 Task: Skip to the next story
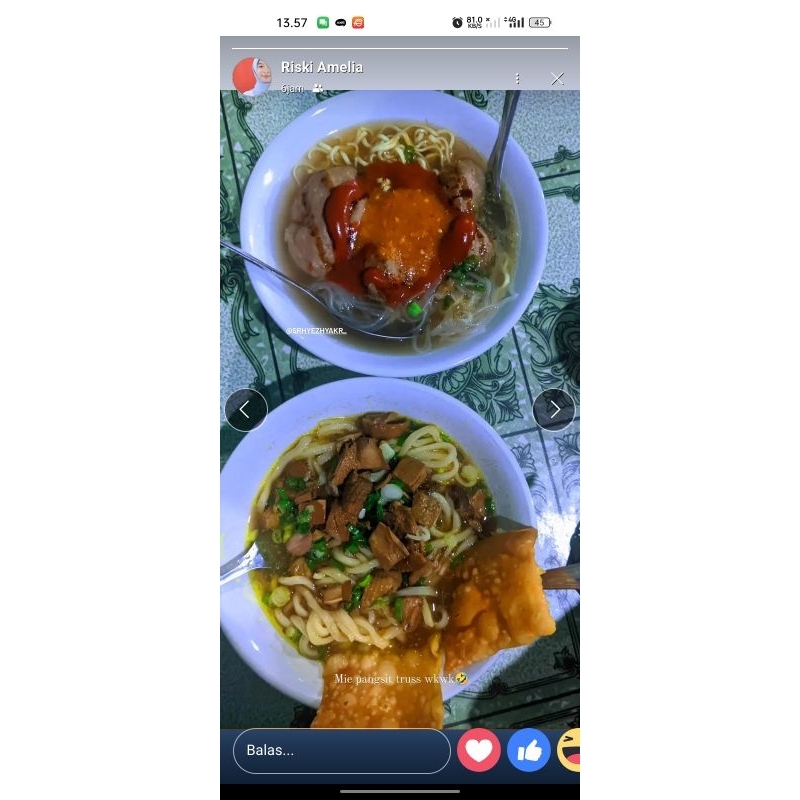click(554, 410)
